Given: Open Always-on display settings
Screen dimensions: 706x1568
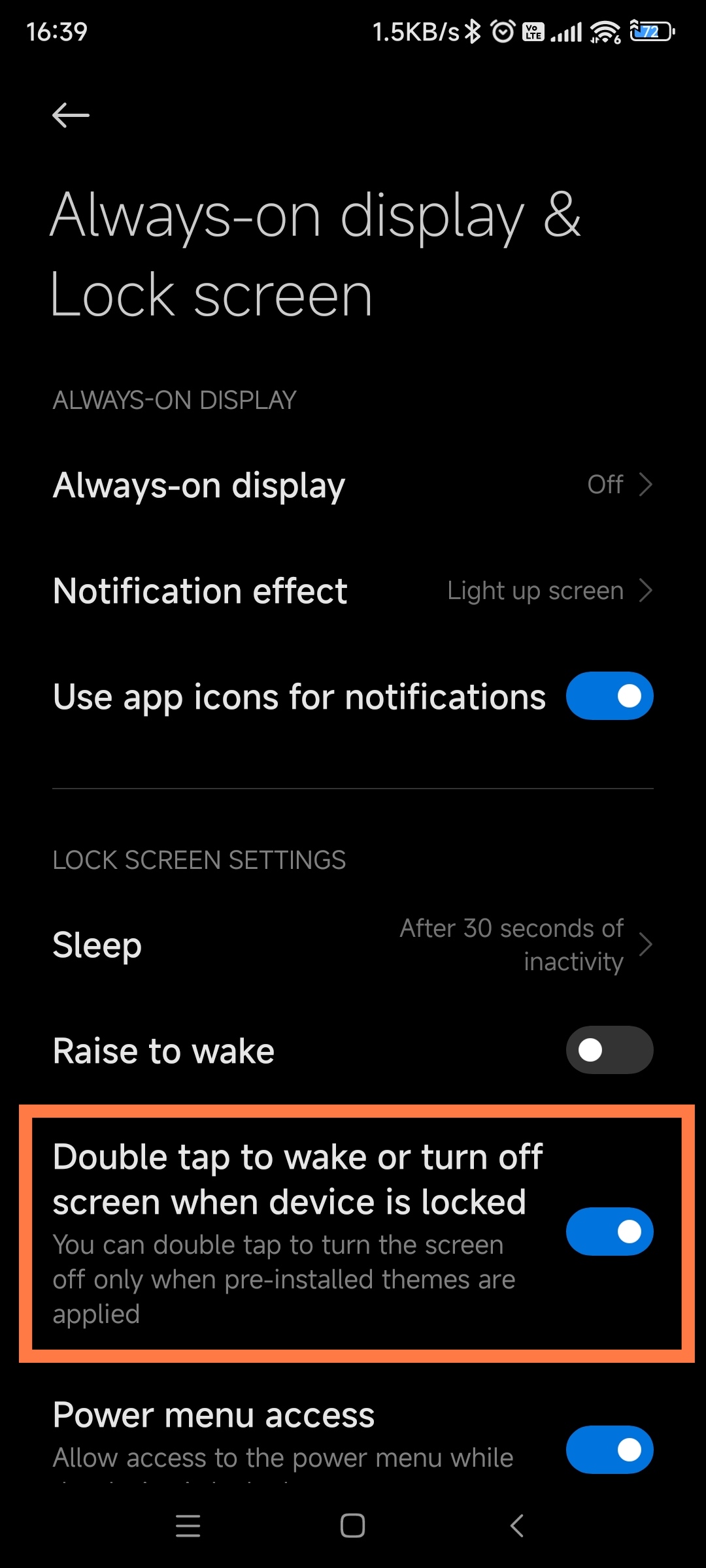Looking at the screenshot, I should [353, 485].
